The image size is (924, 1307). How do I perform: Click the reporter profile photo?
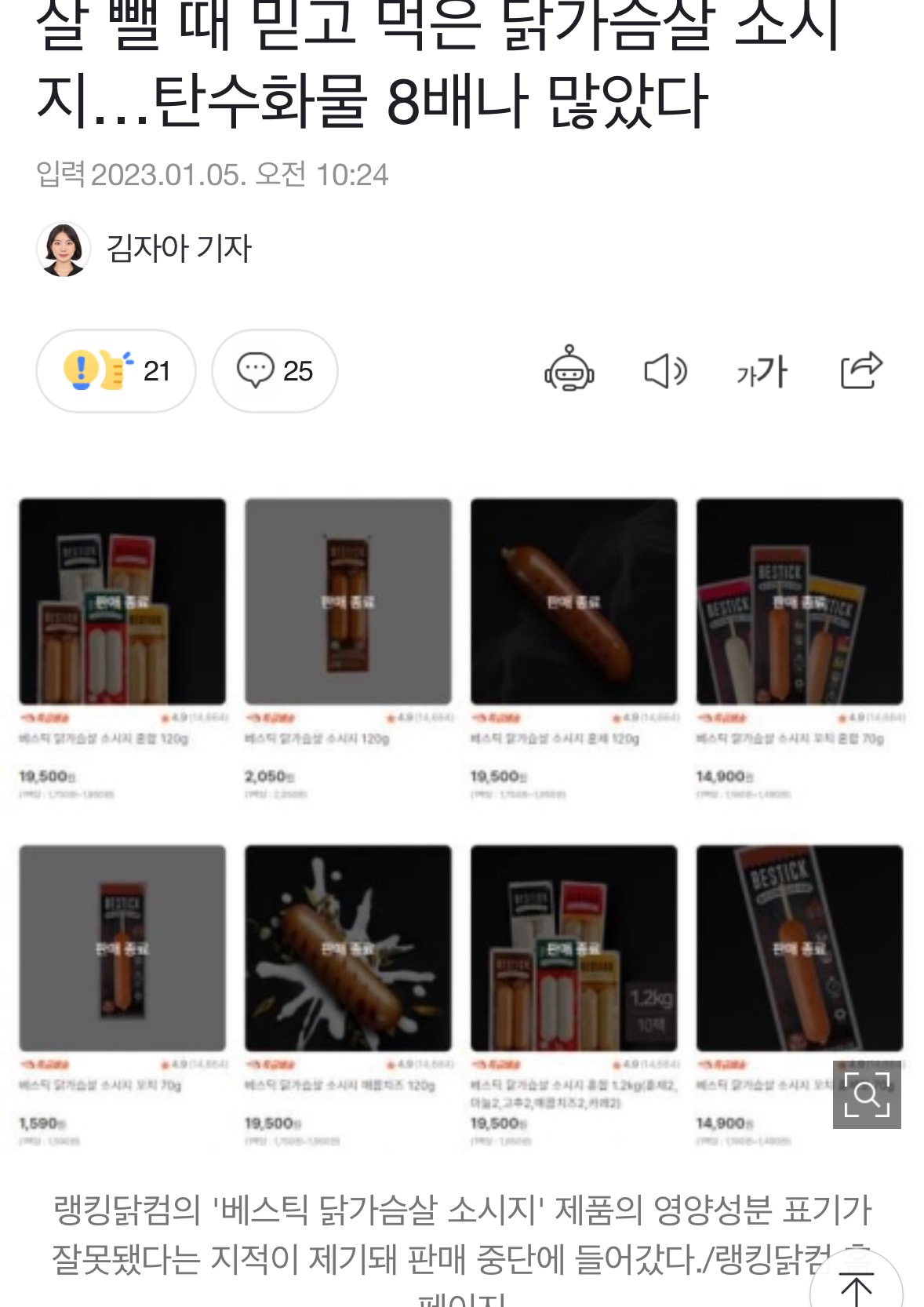pos(62,247)
